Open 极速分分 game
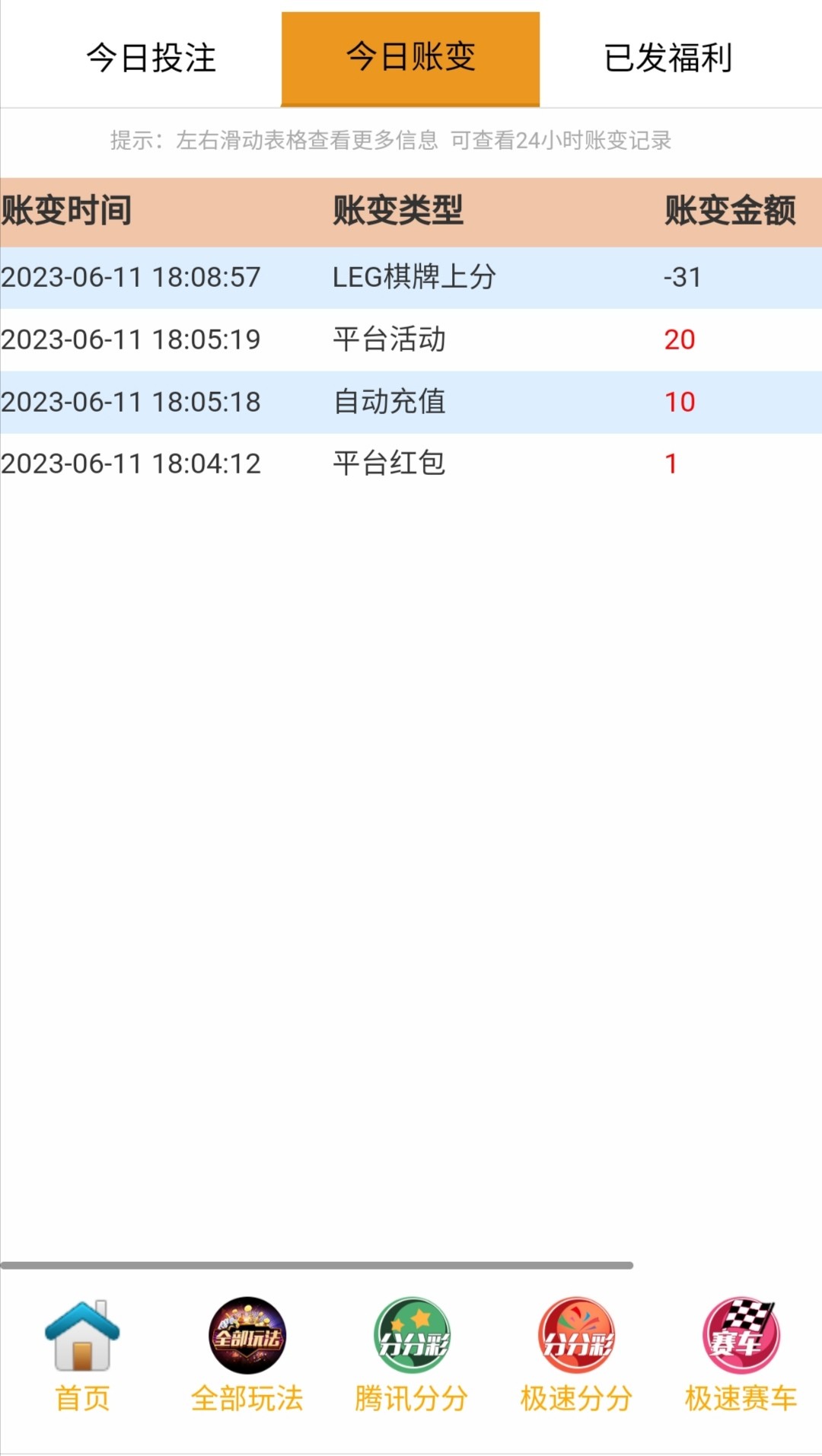The width and height of the screenshot is (822, 1456). click(x=576, y=1356)
